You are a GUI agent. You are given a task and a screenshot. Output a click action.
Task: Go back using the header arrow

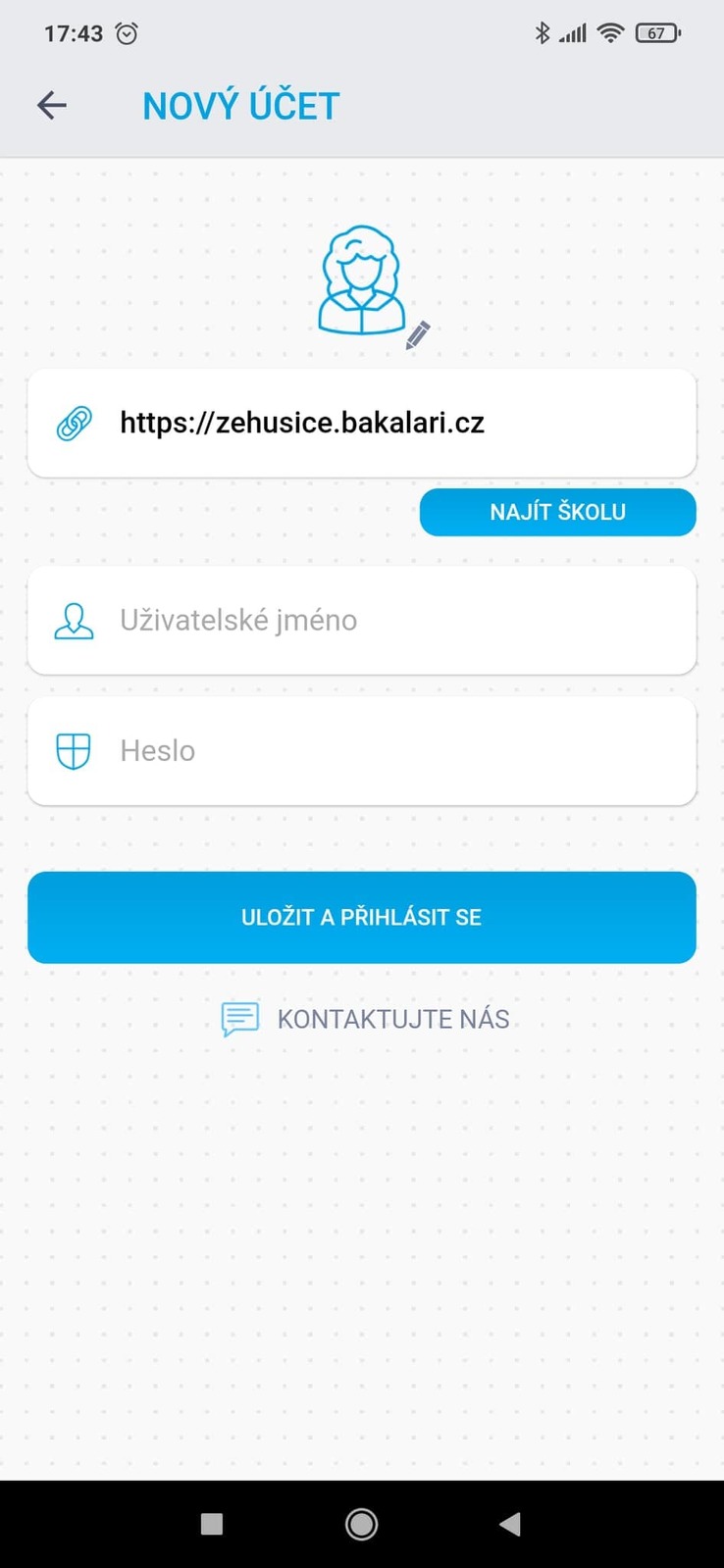click(x=52, y=105)
